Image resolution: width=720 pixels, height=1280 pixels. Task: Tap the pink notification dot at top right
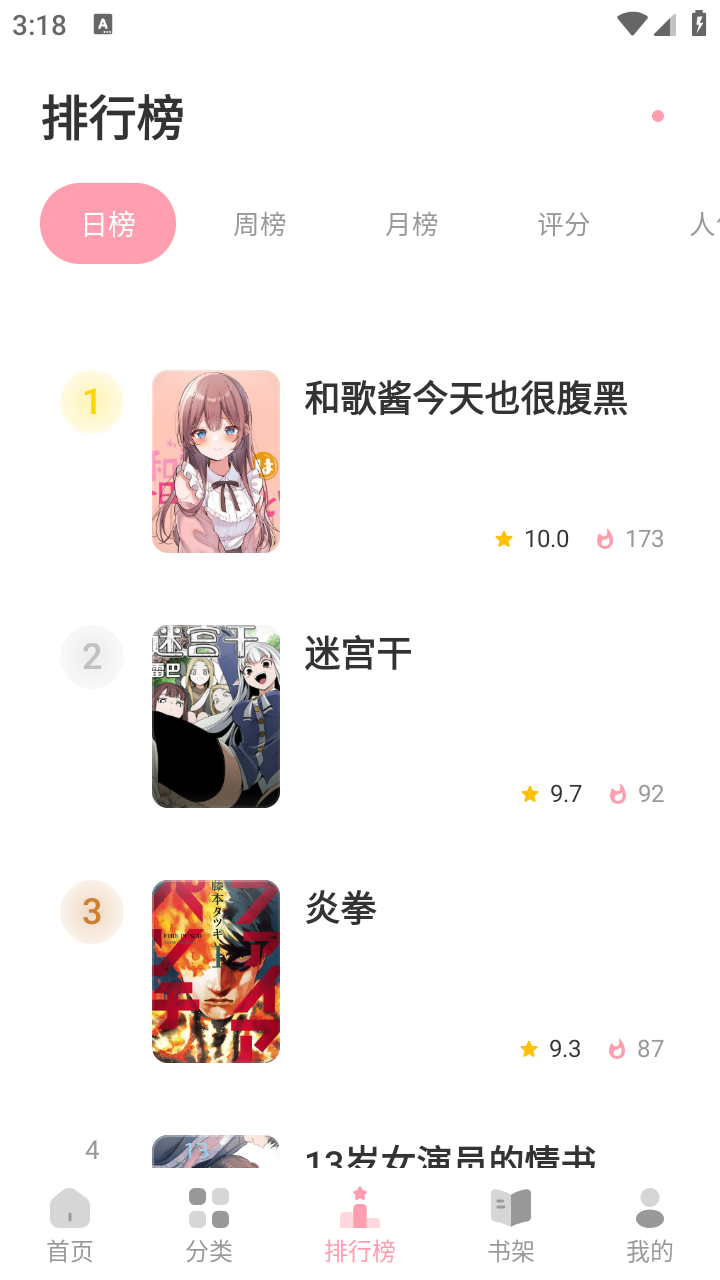point(657,115)
